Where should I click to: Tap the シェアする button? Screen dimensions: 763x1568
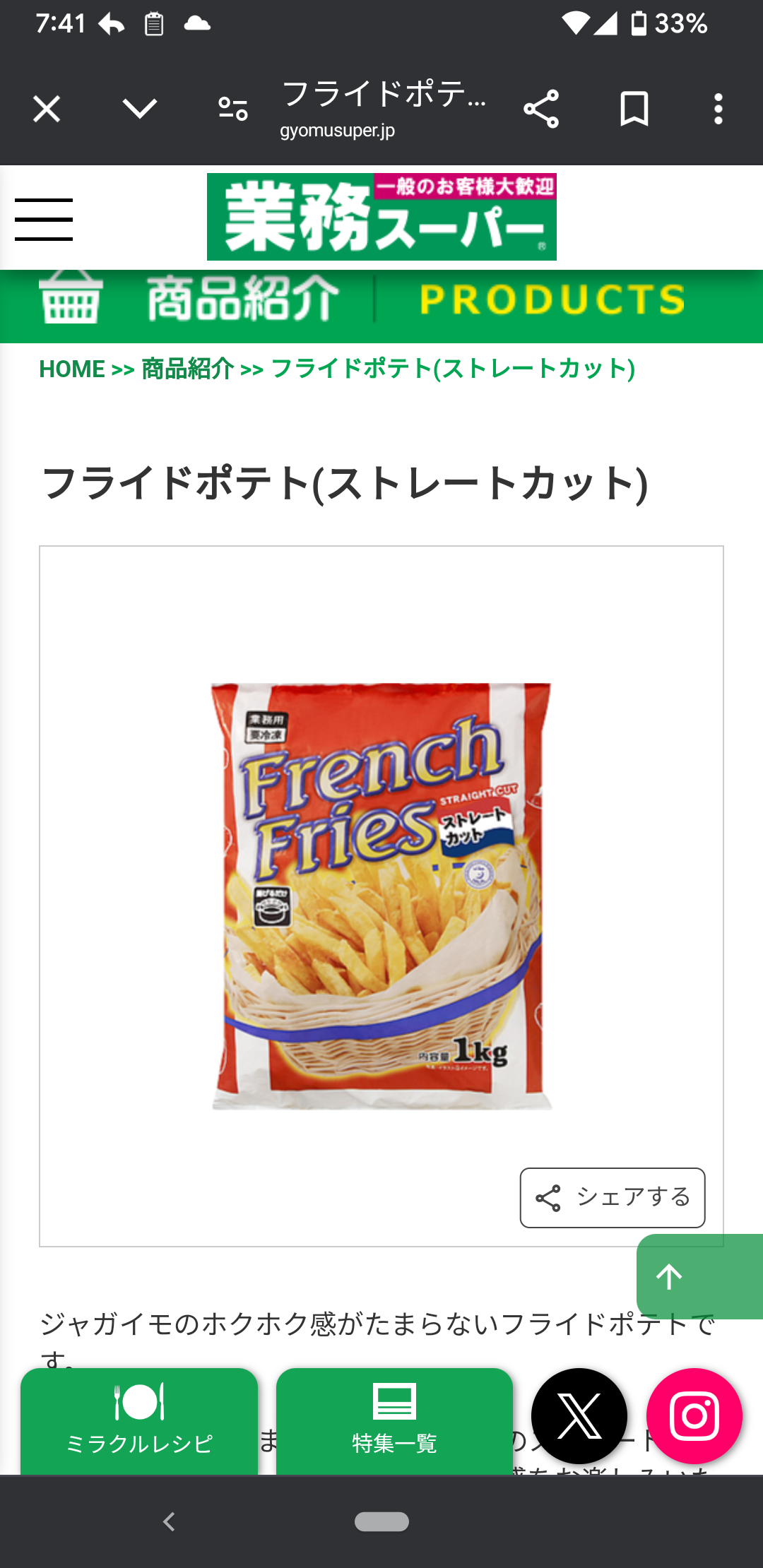click(613, 1198)
